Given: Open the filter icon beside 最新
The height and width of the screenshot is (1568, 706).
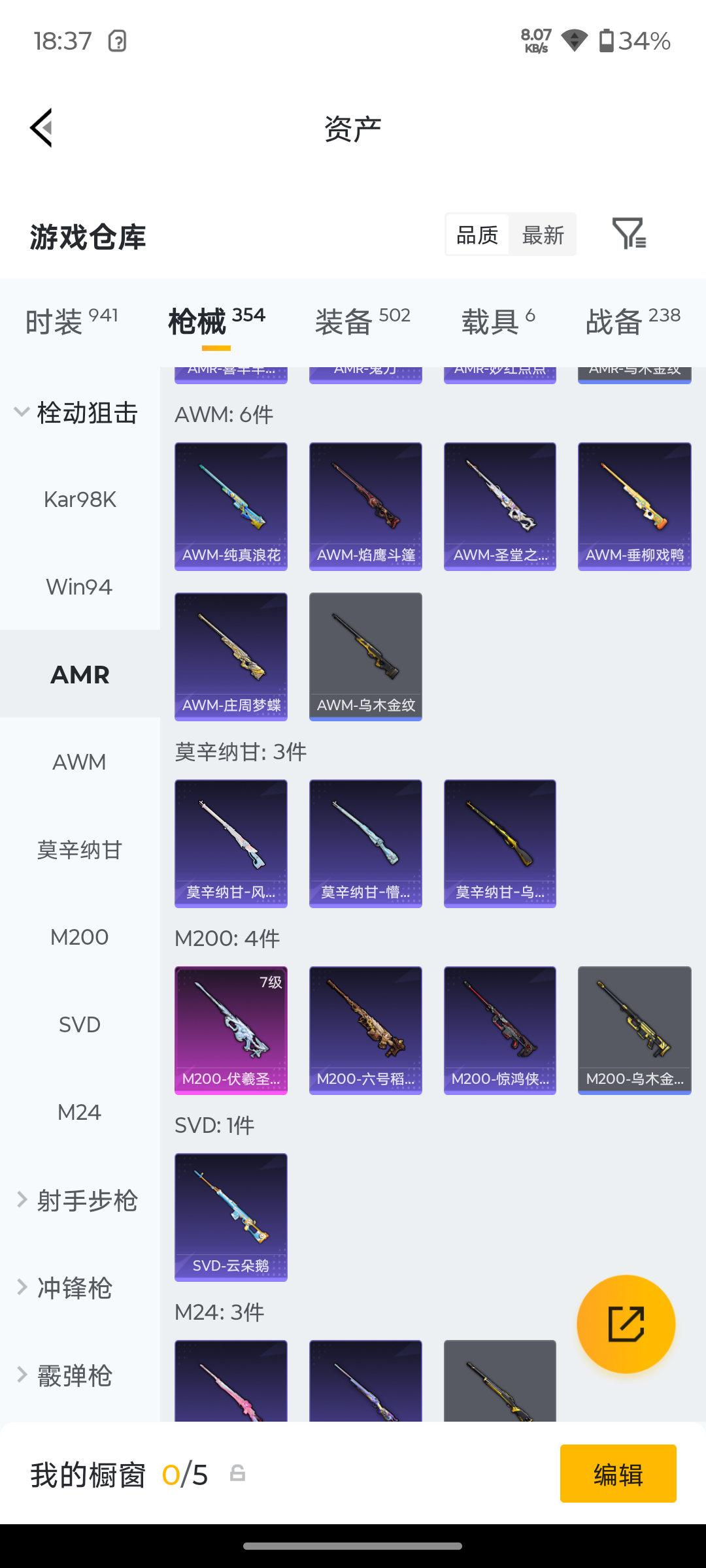Looking at the screenshot, I should coord(629,234).
